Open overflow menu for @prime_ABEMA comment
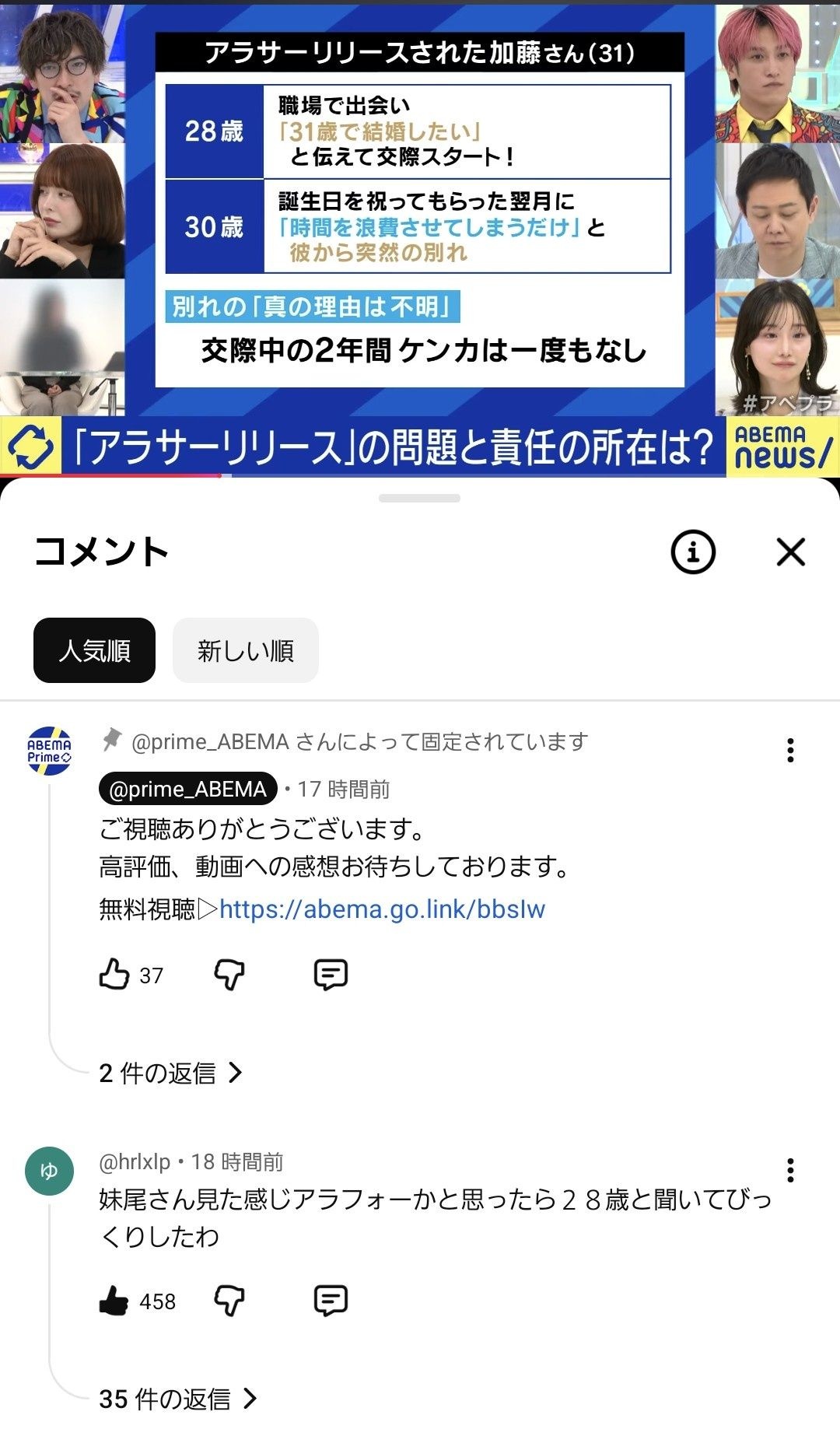This screenshot has height=1450, width=840. (790, 750)
